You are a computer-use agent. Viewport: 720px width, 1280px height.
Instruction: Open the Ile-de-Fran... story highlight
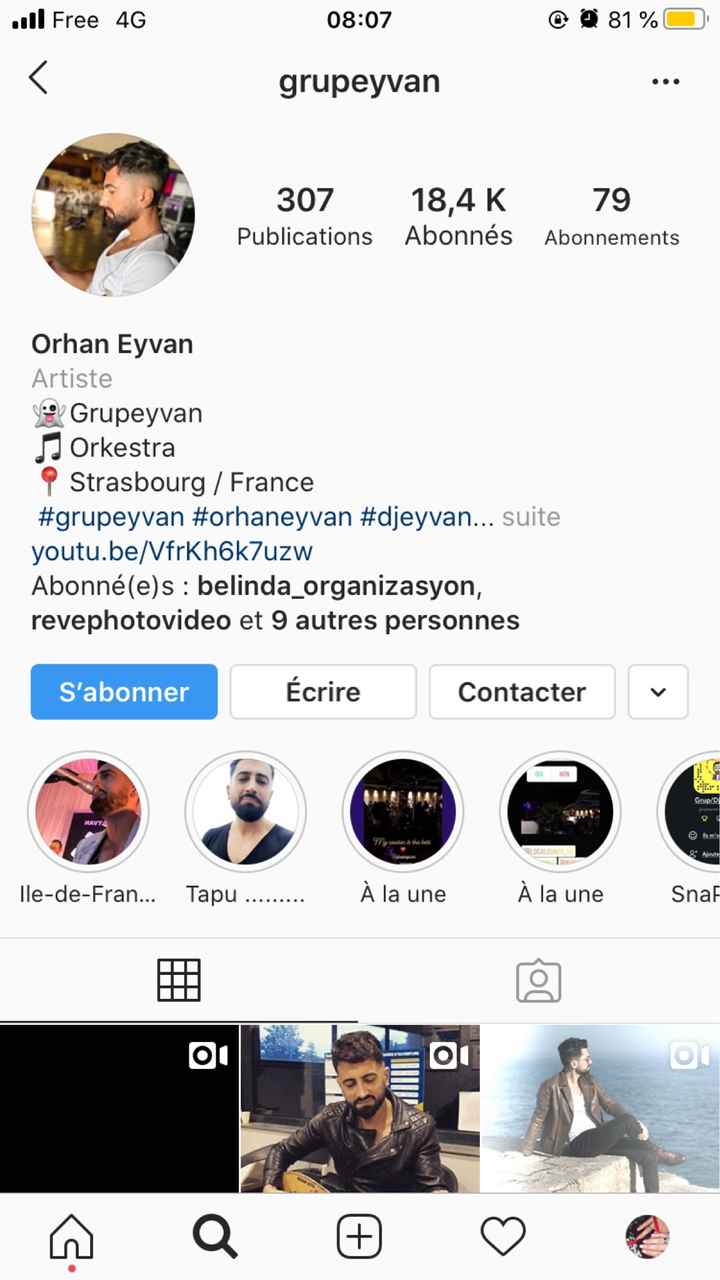(x=88, y=812)
